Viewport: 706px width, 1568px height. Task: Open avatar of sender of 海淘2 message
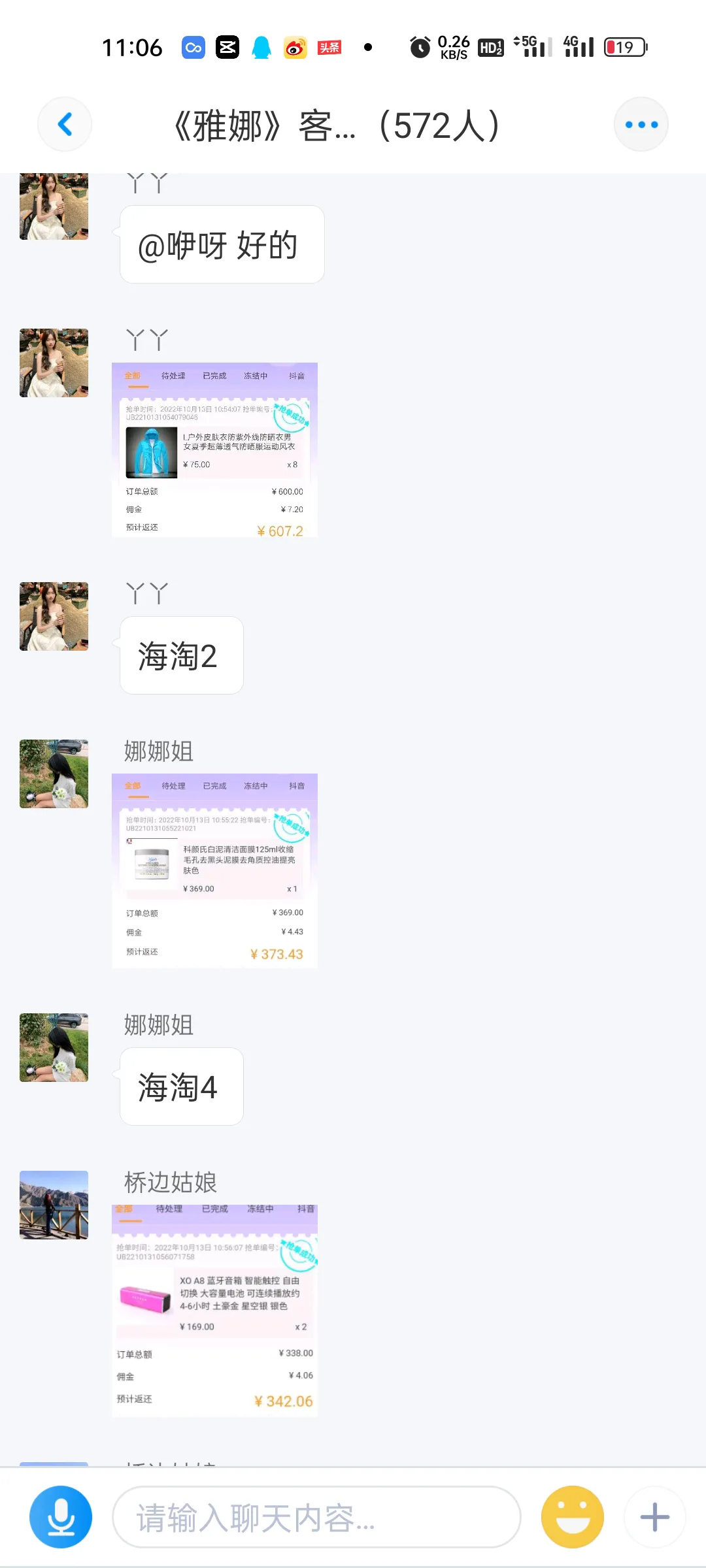(x=54, y=616)
